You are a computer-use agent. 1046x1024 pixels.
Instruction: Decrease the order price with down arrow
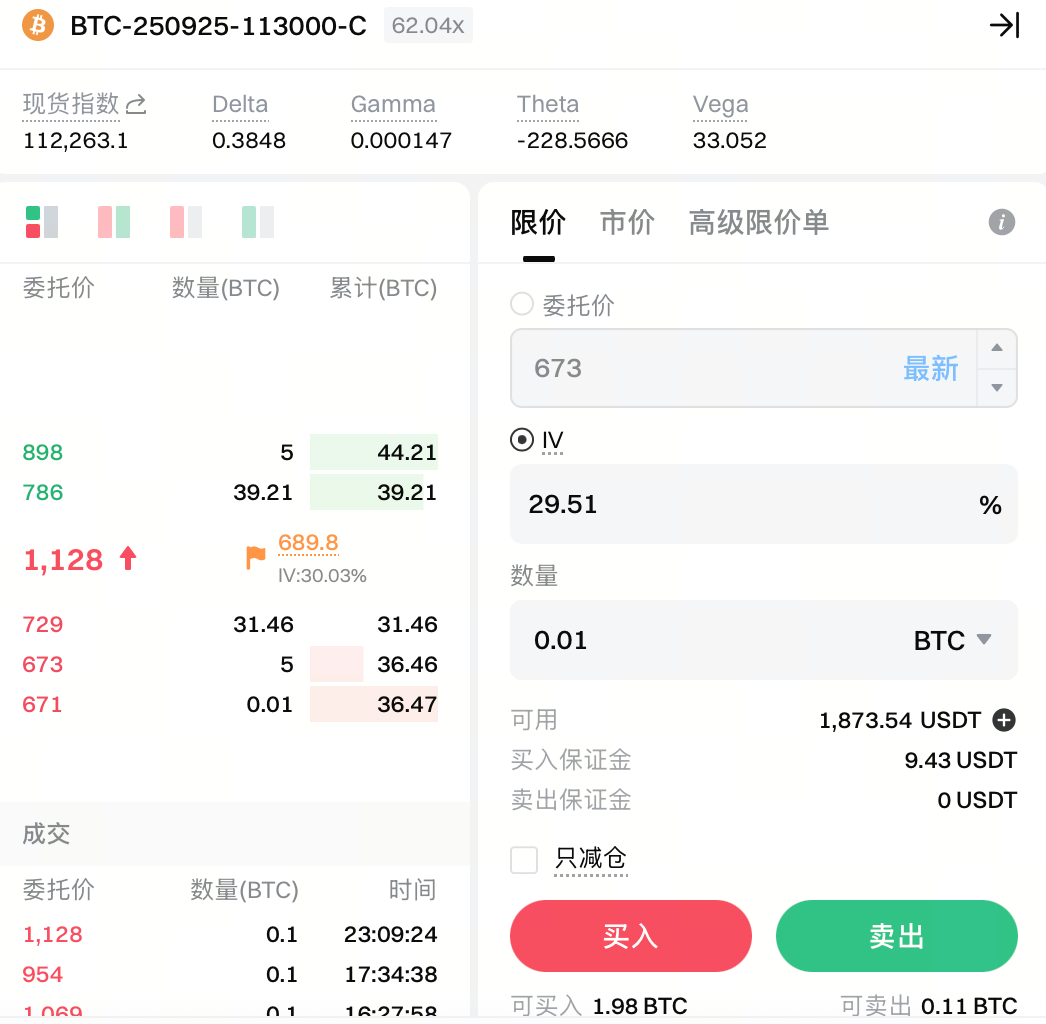click(996, 387)
